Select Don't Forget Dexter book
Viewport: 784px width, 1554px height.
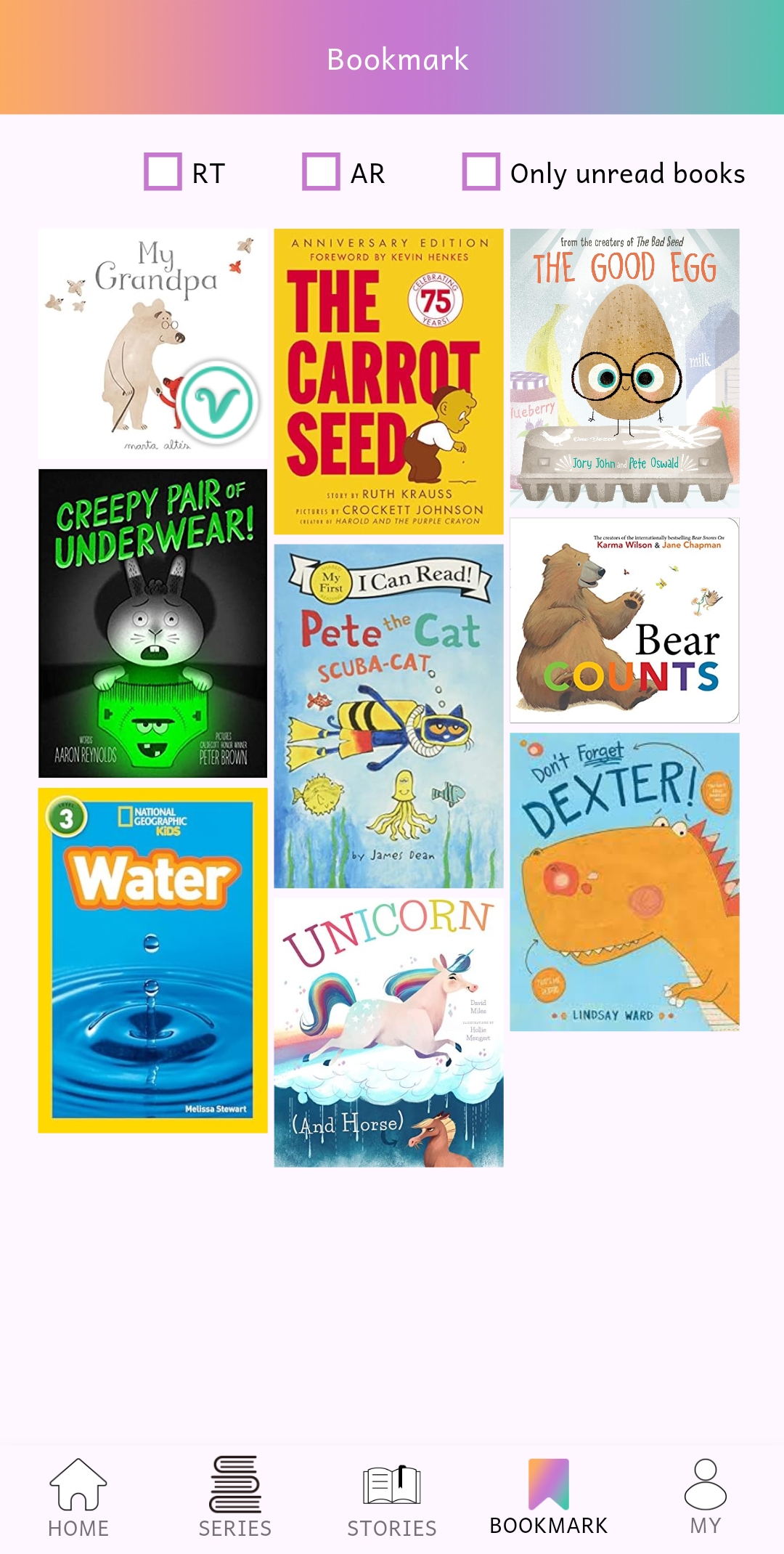[x=624, y=882]
